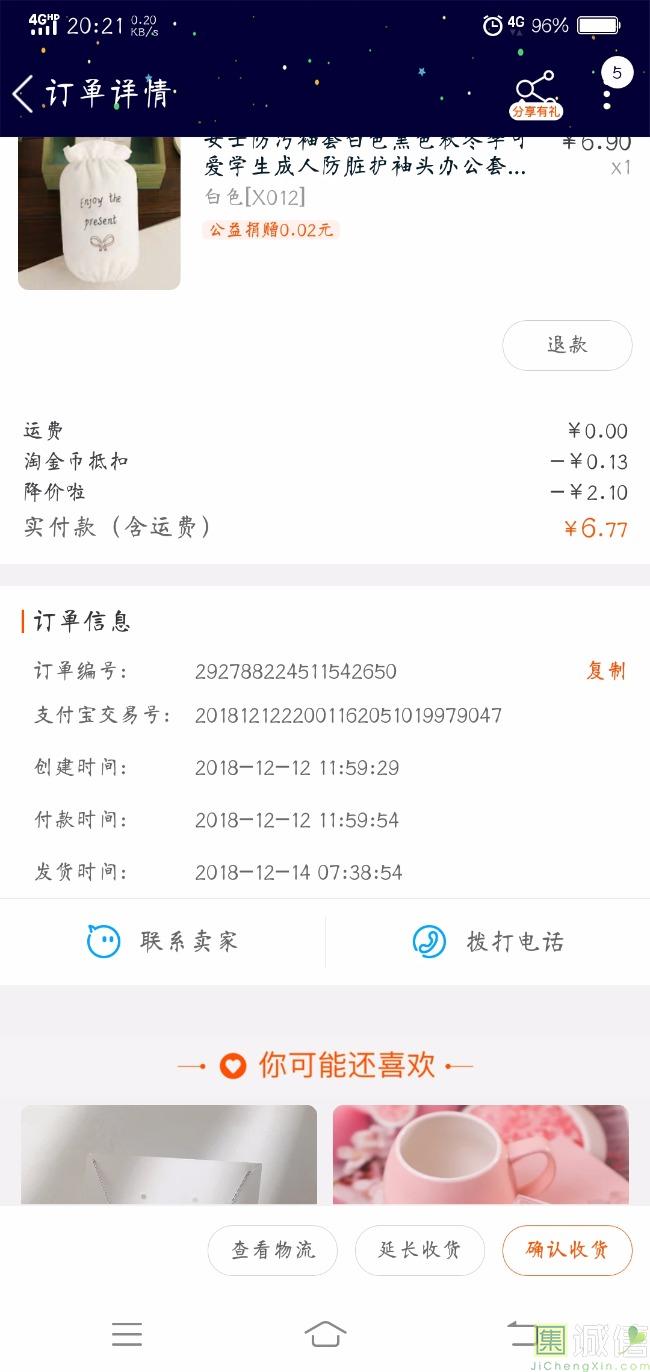Extend the receipt period with 延长收货
The image size is (650, 1372).
click(x=420, y=1250)
